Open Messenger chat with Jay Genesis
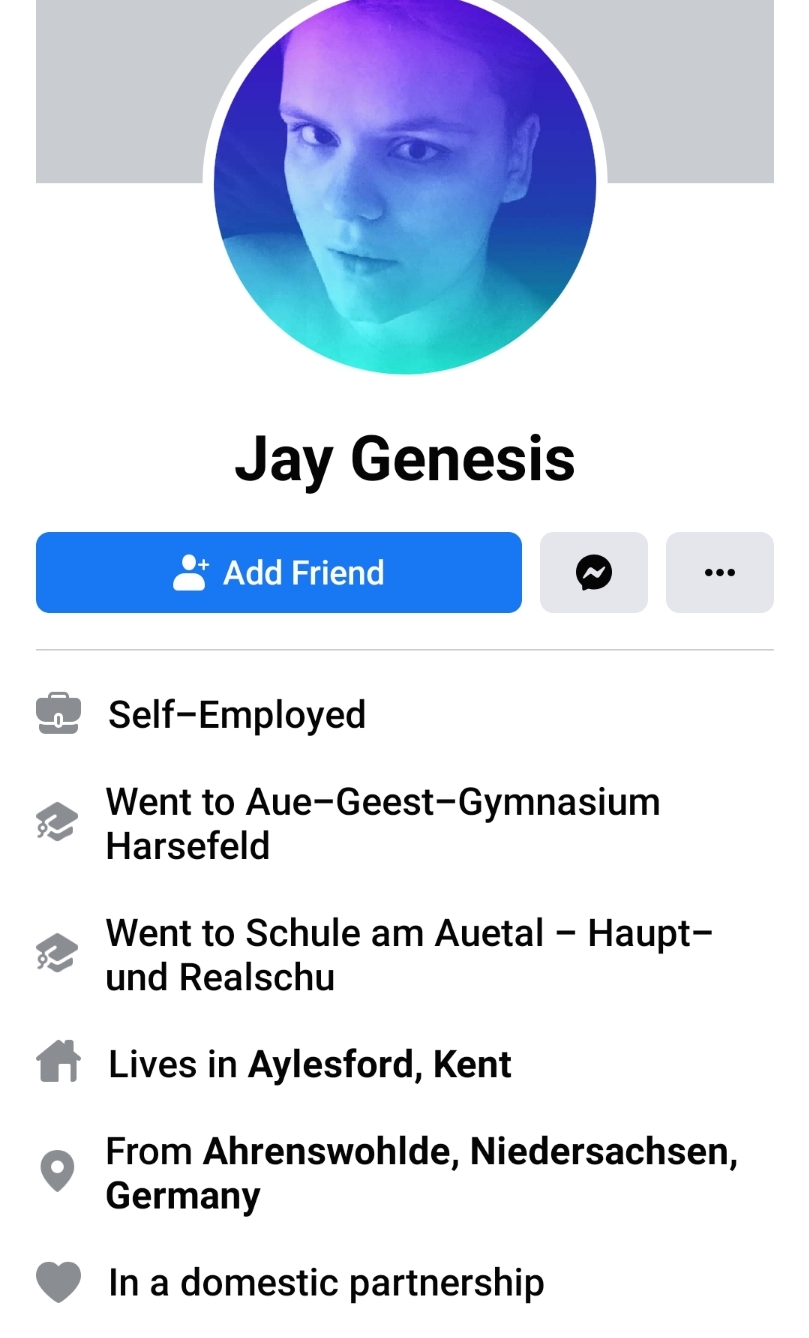The image size is (809, 1338). tap(594, 572)
